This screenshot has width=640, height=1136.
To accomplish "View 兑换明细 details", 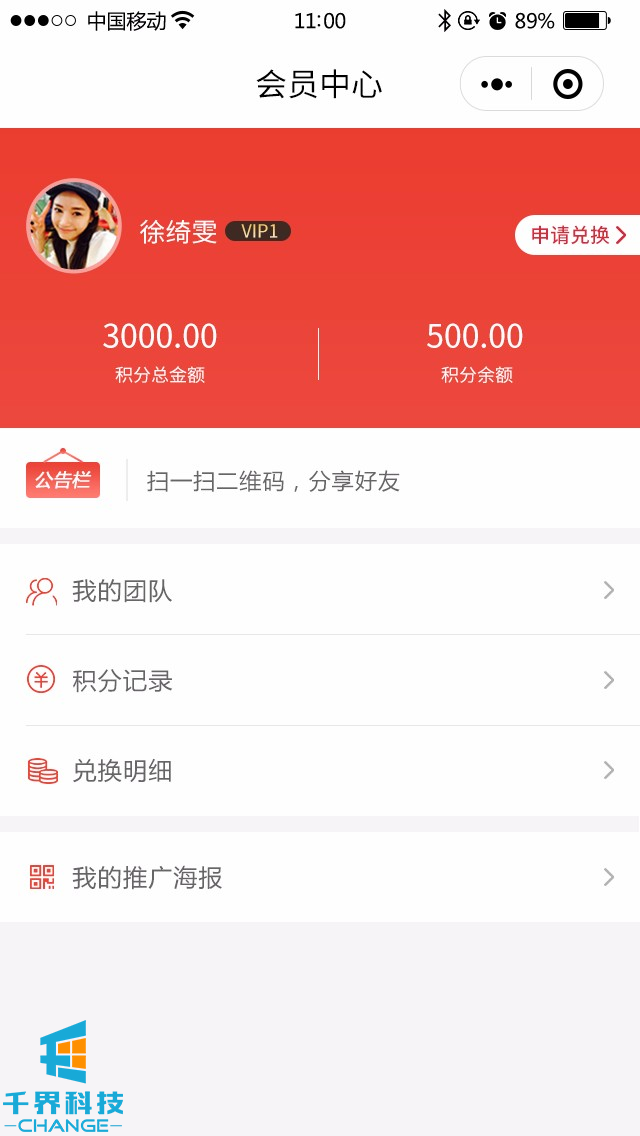I will 320,771.
